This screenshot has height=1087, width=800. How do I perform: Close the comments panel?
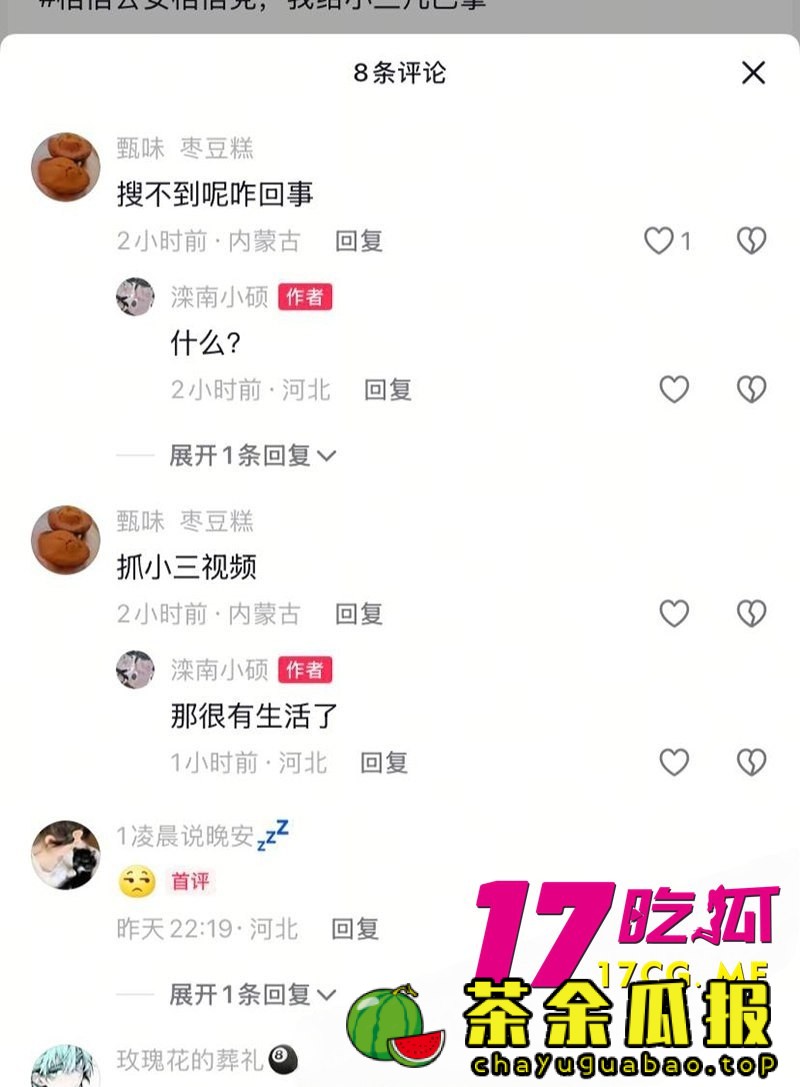[x=753, y=72]
